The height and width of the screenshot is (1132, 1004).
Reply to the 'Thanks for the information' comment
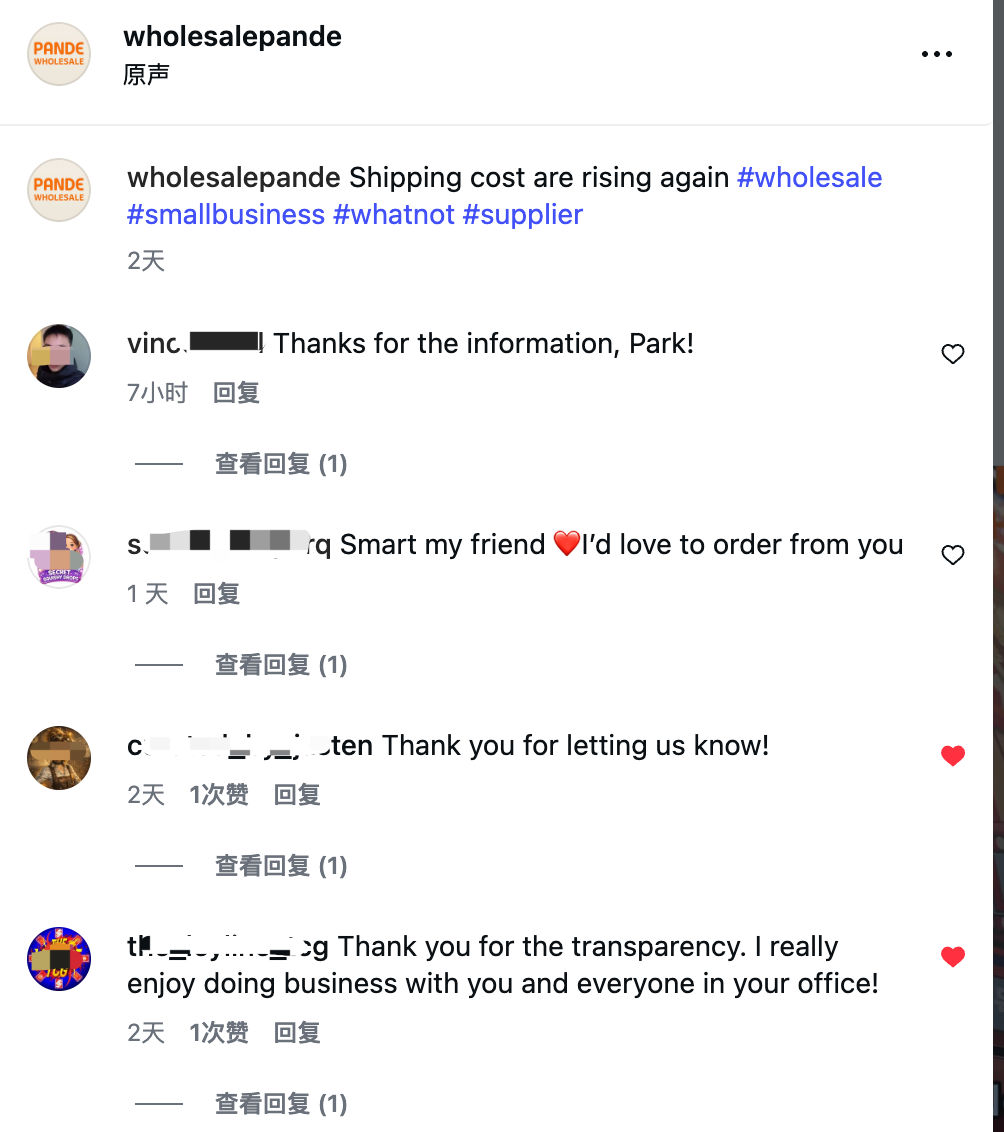pos(236,393)
